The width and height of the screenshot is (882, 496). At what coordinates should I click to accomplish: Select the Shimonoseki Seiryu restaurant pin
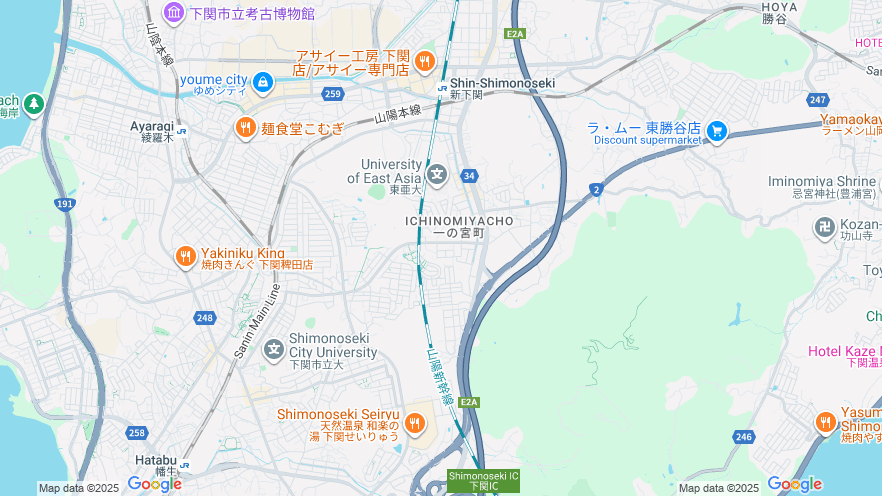pyautogui.click(x=416, y=421)
